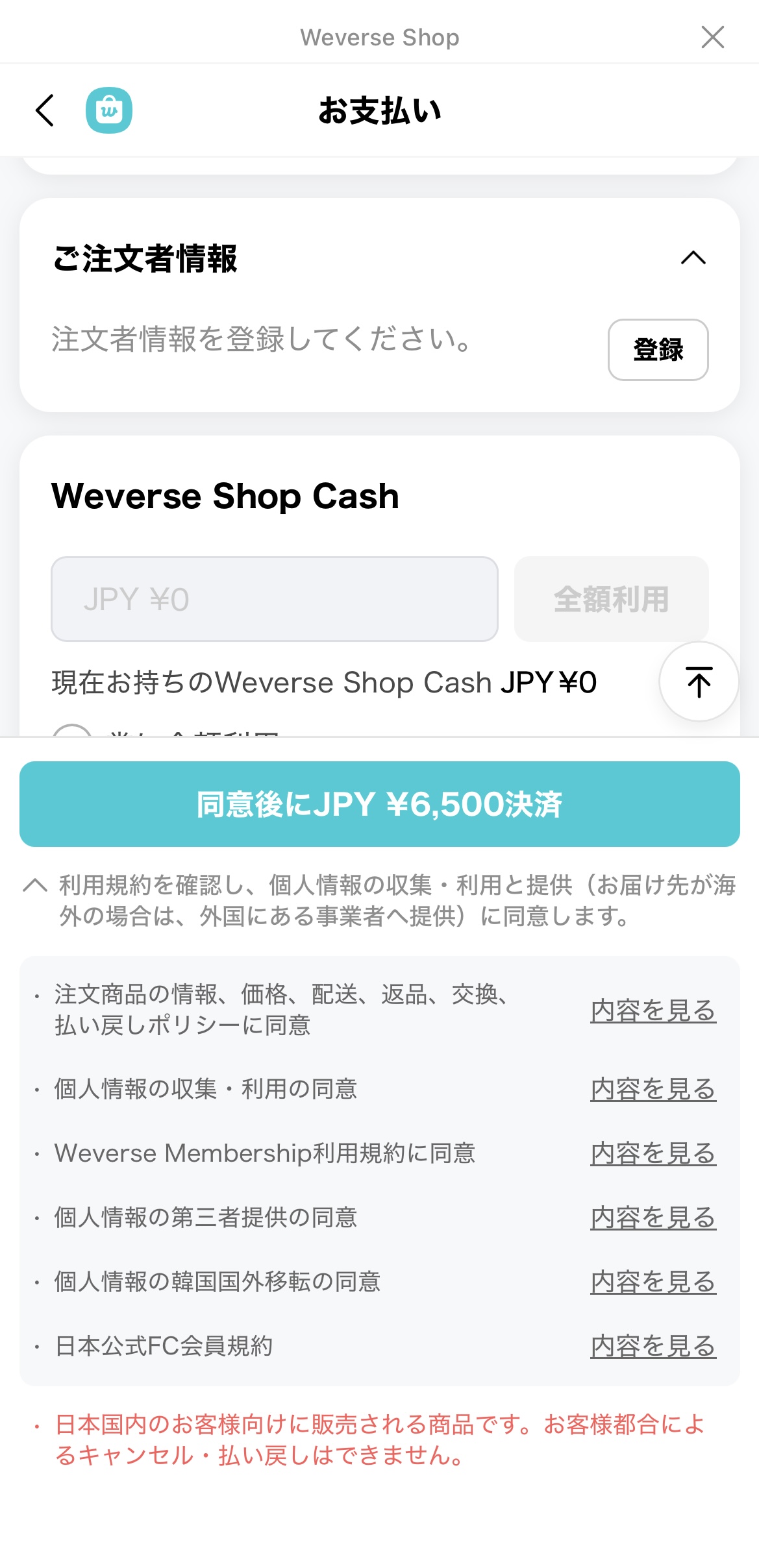Focus the Weverse Shop Cash amount field

click(x=274, y=599)
